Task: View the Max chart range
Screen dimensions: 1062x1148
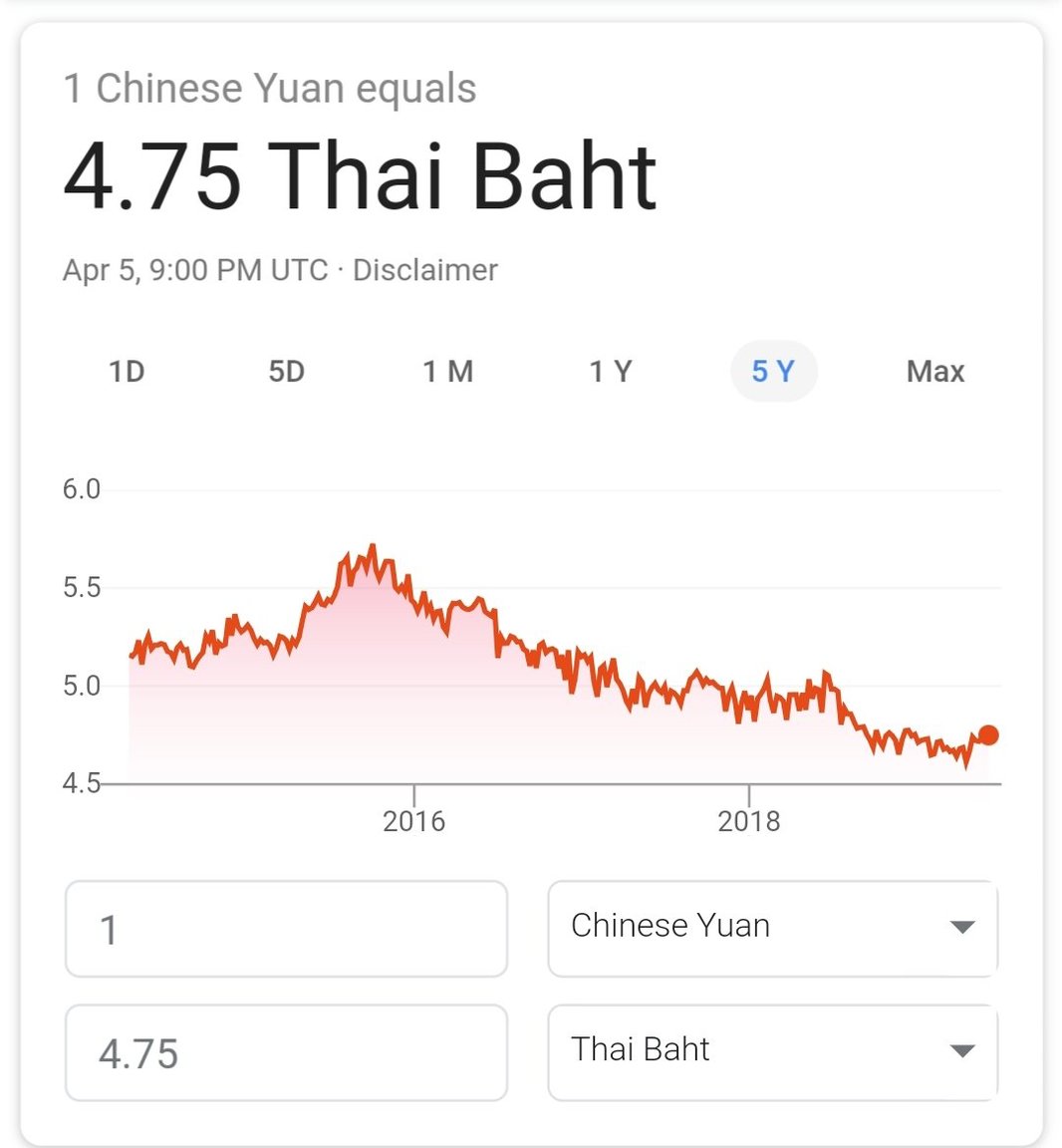Action: pyautogui.click(x=934, y=372)
